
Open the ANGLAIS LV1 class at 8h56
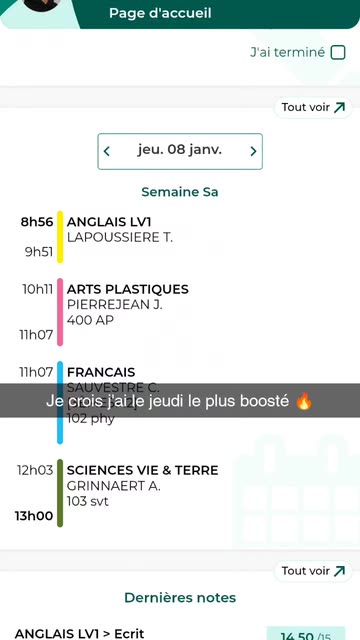tap(180, 237)
